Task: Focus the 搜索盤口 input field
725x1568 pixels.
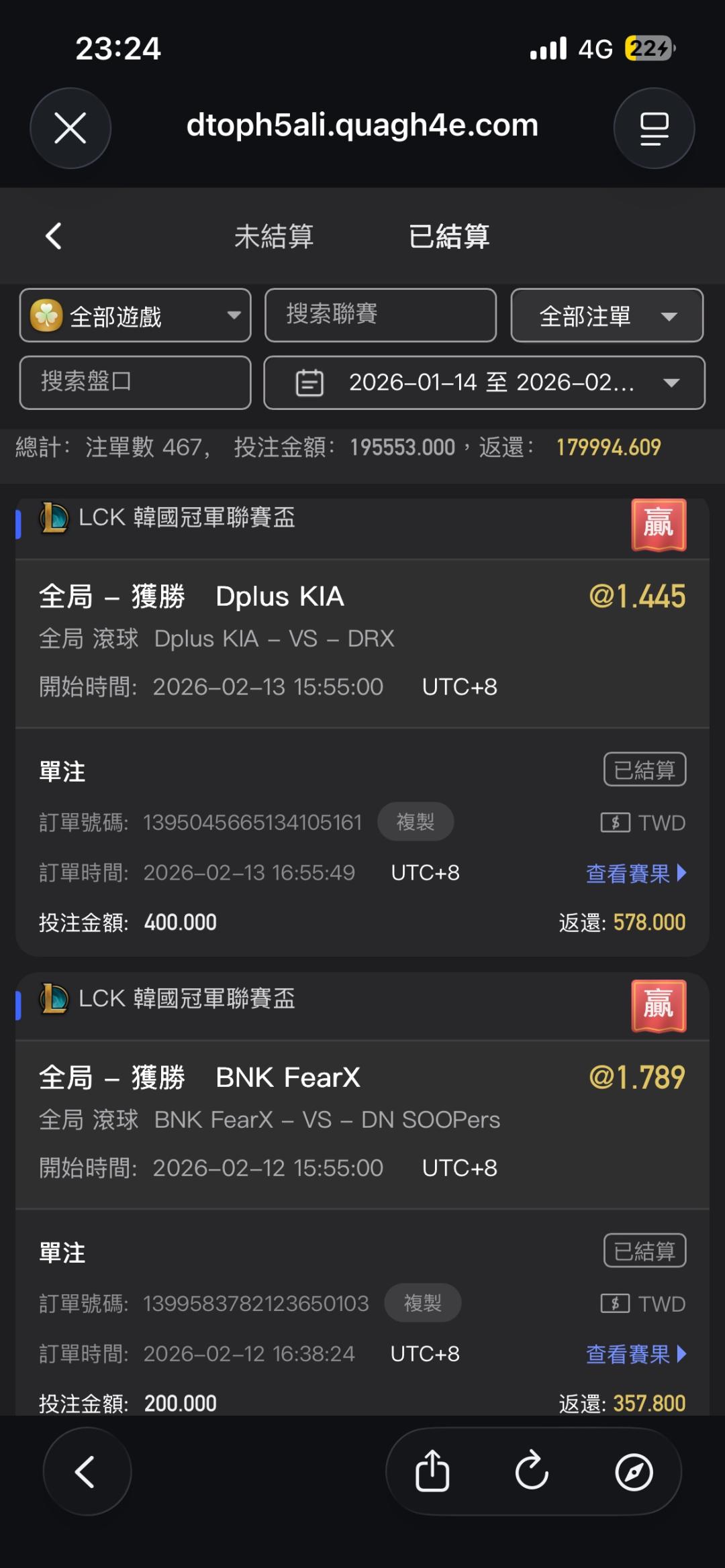Action: 136,382
